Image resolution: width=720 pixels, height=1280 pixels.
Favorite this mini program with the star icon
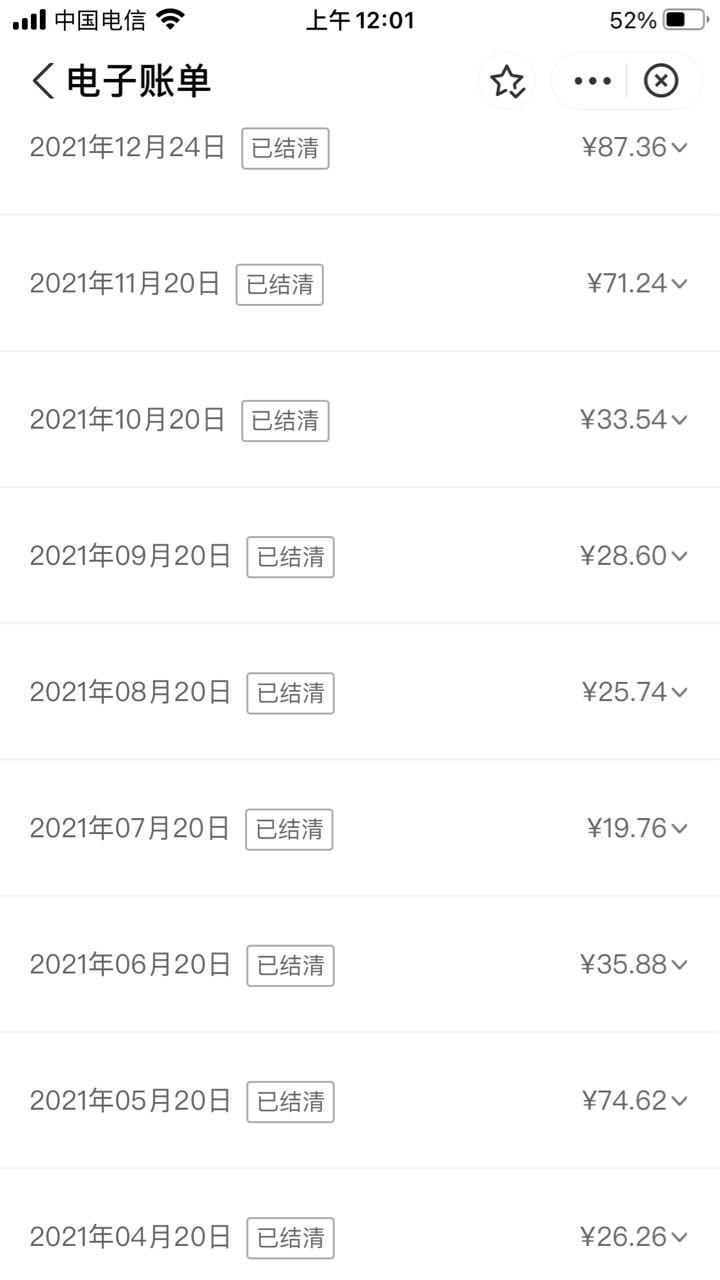click(507, 81)
